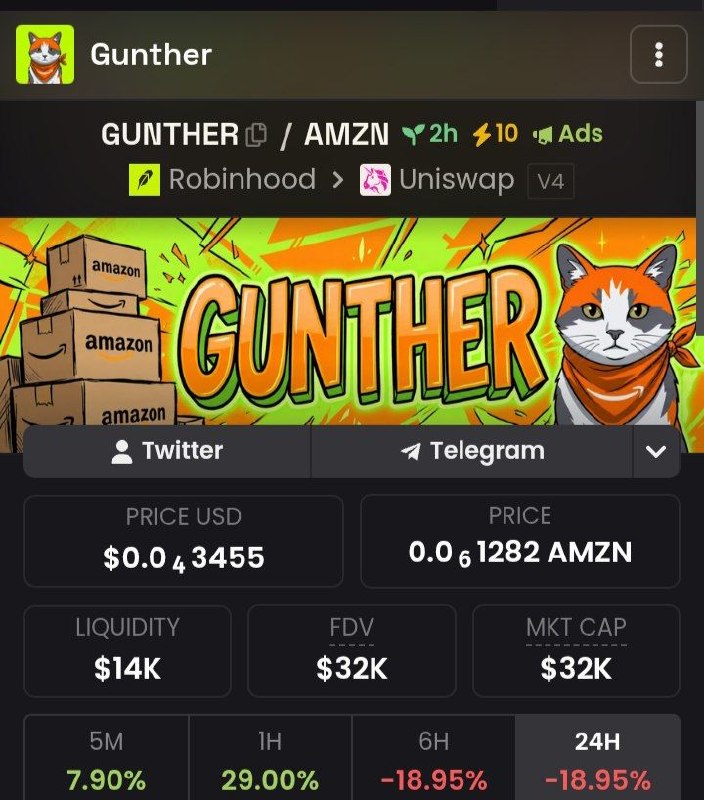Tap the 10 boosts lightning badge
This screenshot has height=800, width=704.
pyautogui.click(x=495, y=134)
